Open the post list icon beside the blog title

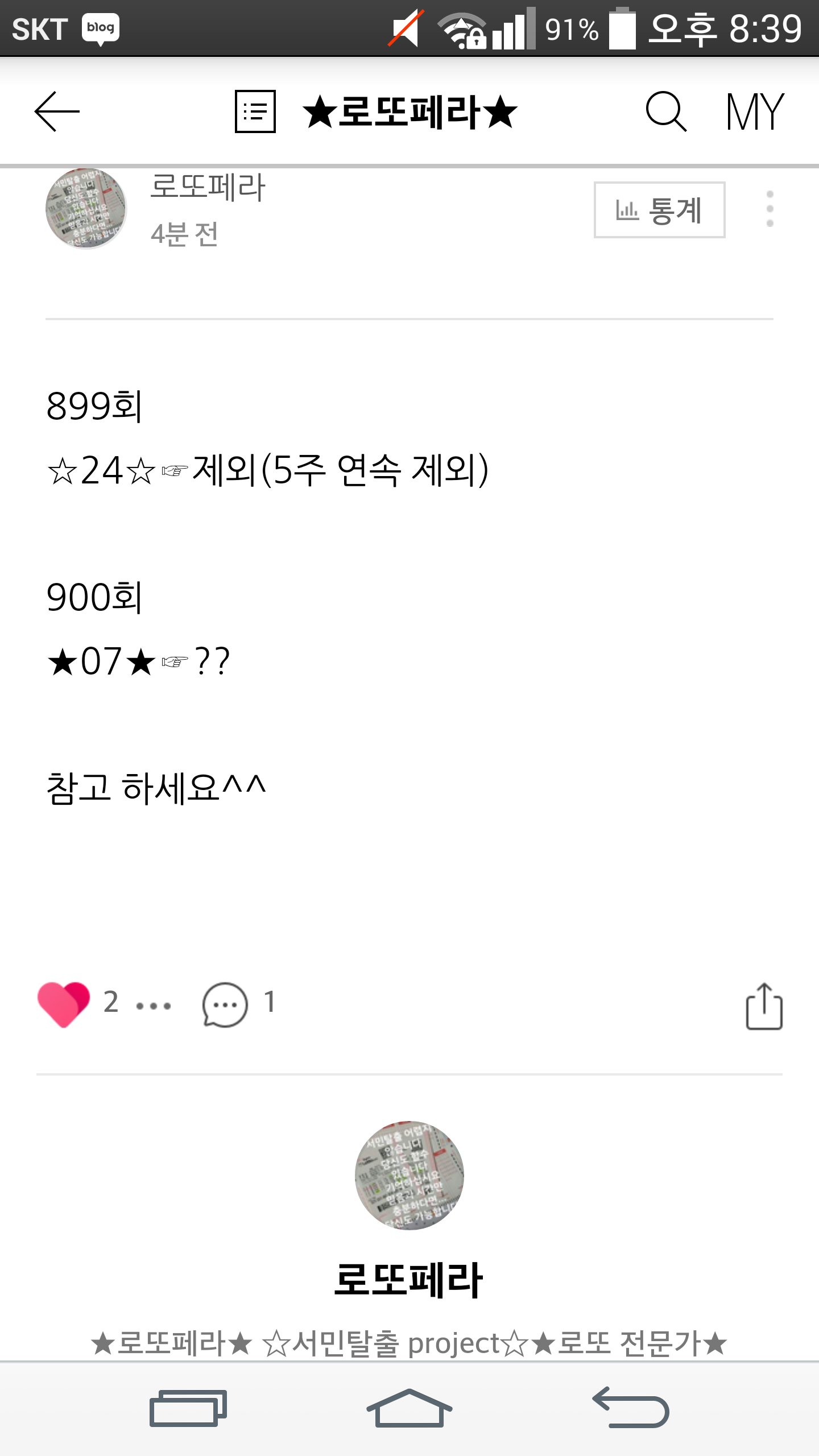255,111
